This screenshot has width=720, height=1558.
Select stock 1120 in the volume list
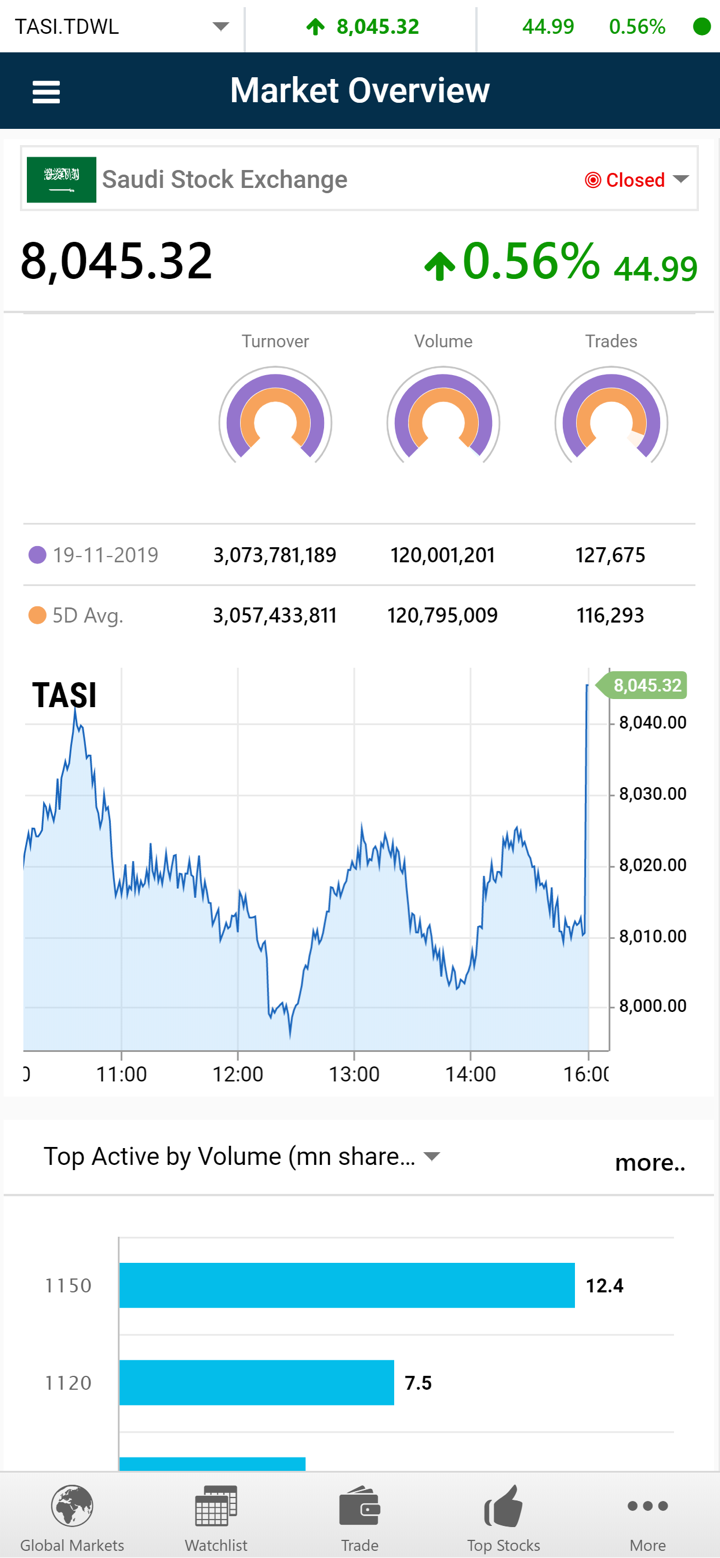(x=256, y=1382)
